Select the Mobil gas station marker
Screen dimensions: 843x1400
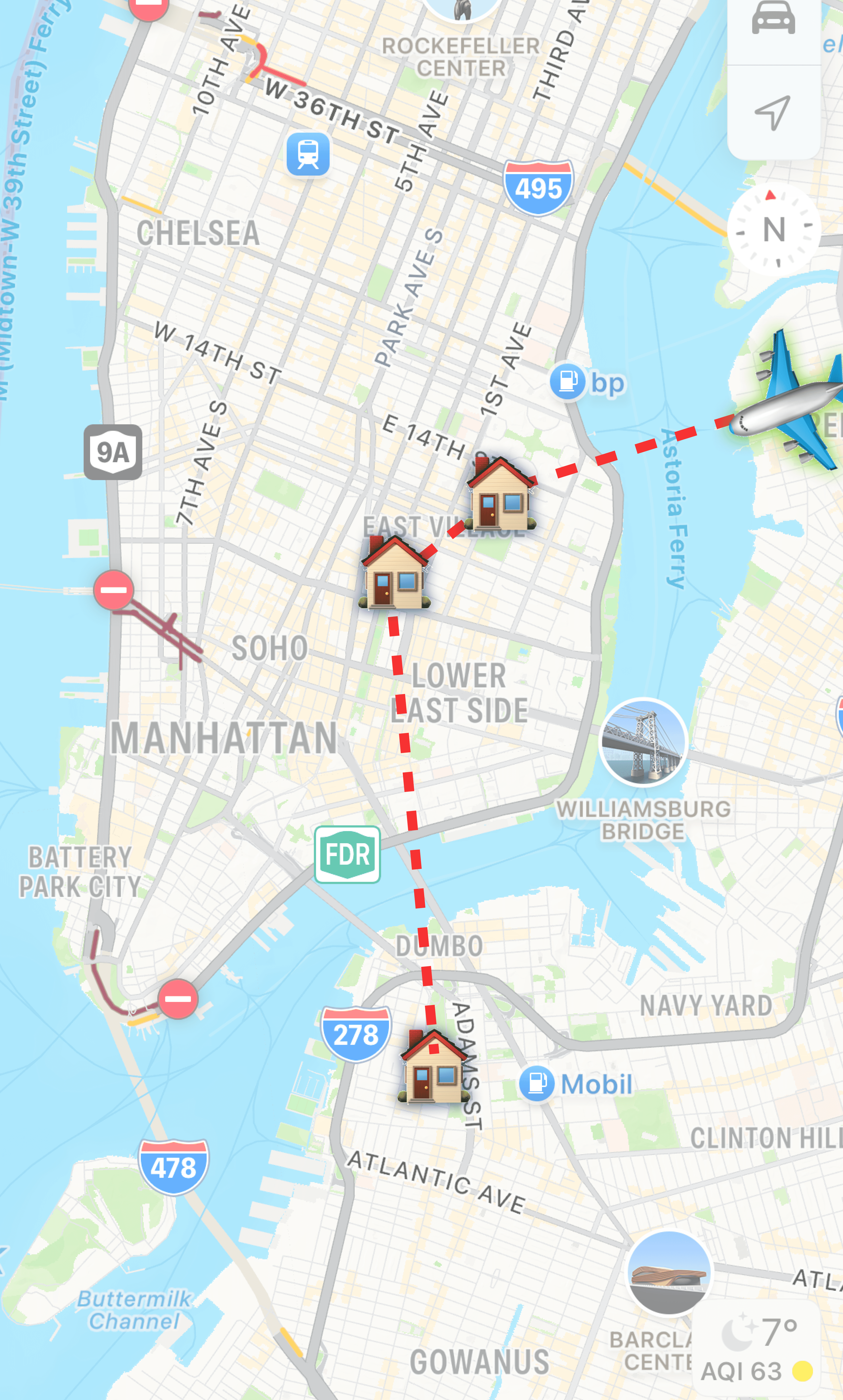point(536,1083)
